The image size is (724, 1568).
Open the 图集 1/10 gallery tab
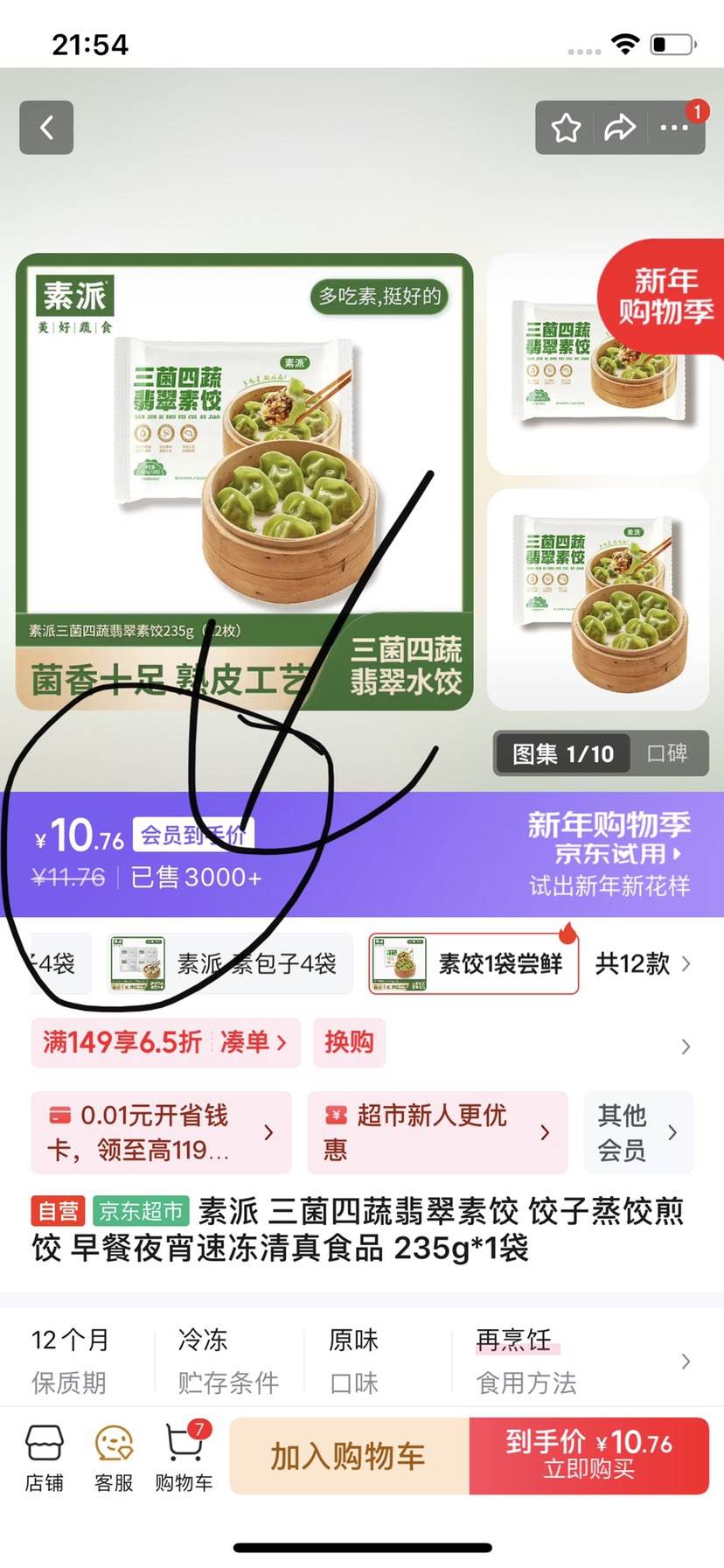click(560, 754)
